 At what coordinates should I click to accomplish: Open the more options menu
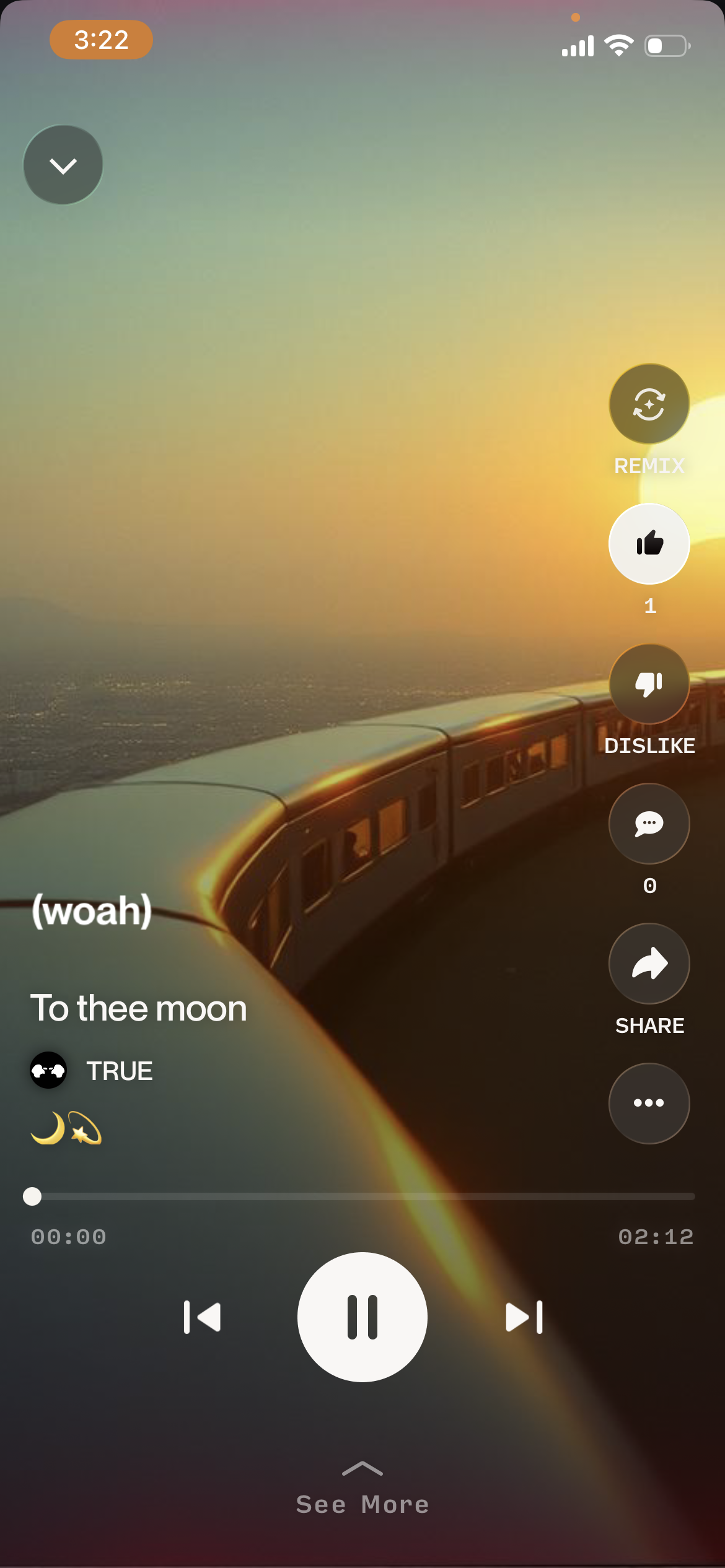[x=649, y=1103]
